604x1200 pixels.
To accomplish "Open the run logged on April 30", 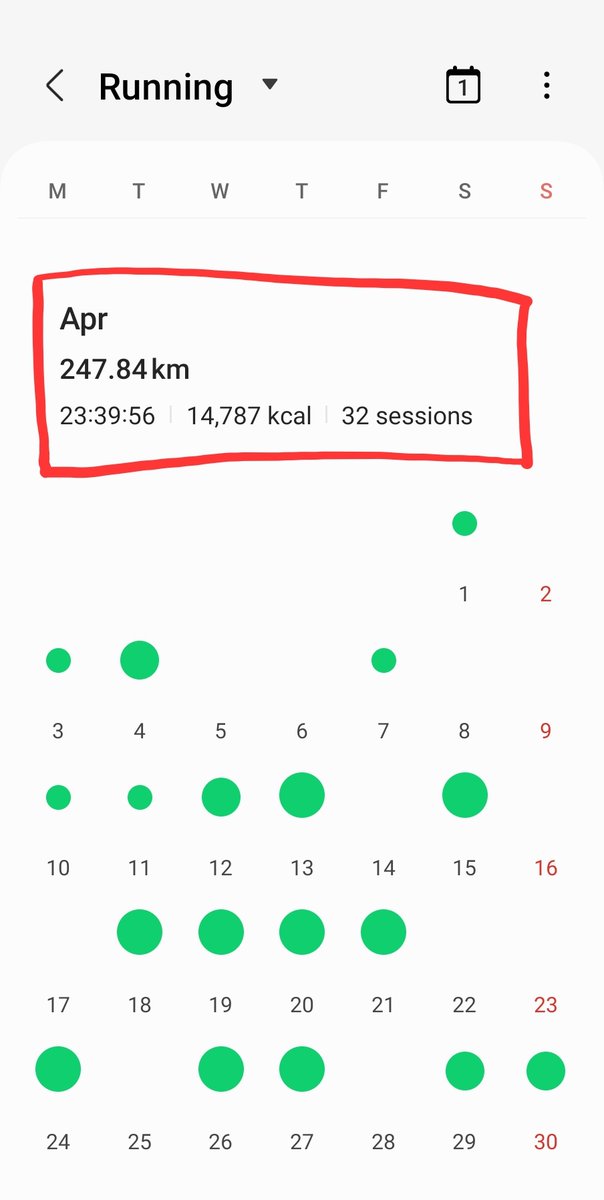I will (x=546, y=1070).
